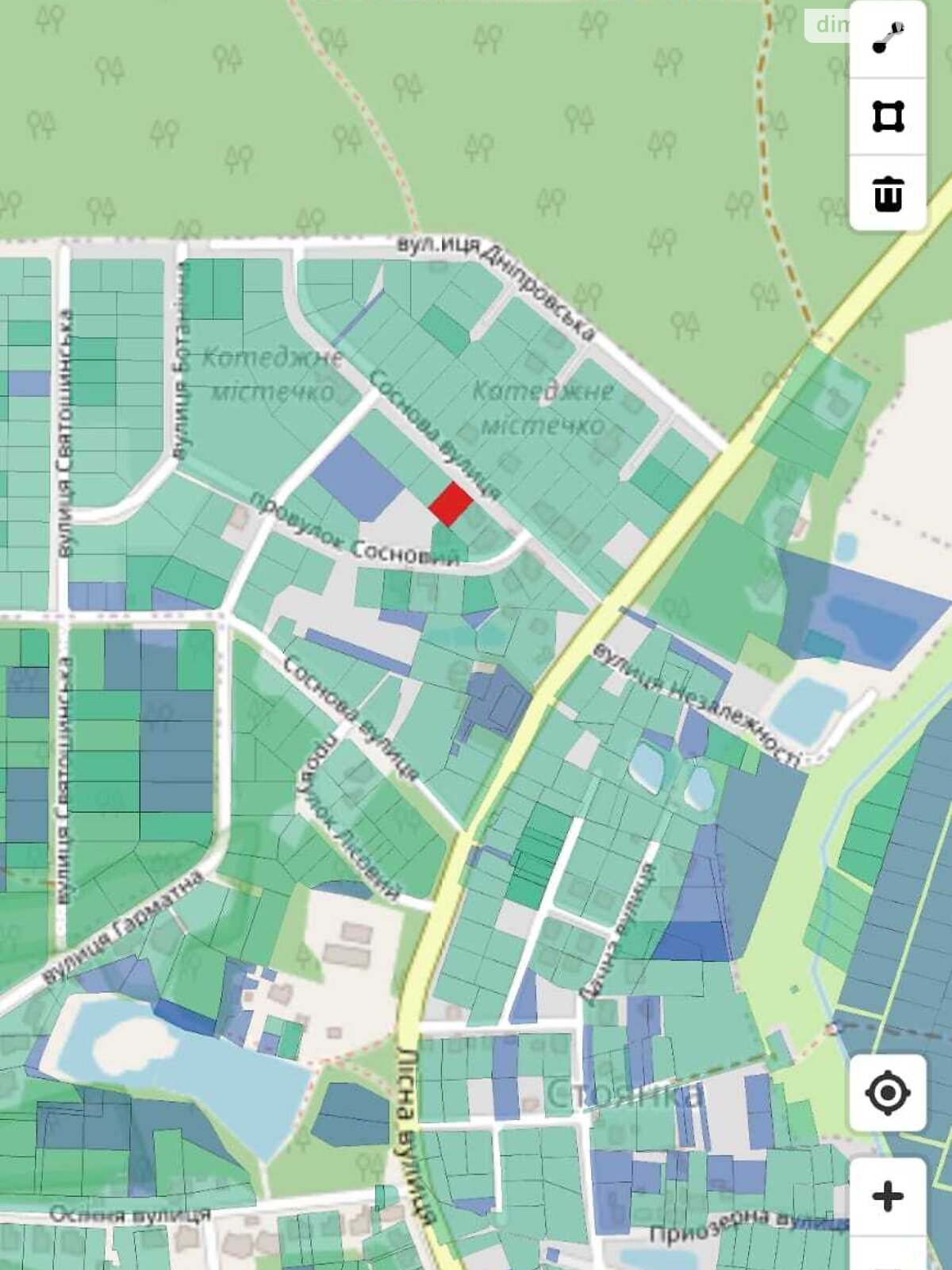The width and height of the screenshot is (952, 1270).
Task: Select the polygon area drawing tool
Action: pos(888,117)
